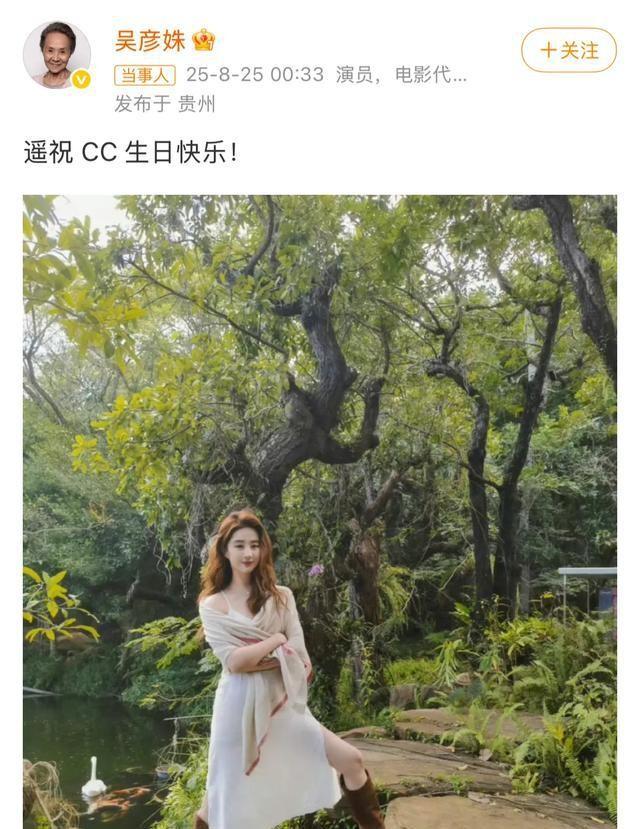Open the poster's profile avatar
The image size is (640, 829).
(x=57, y=54)
